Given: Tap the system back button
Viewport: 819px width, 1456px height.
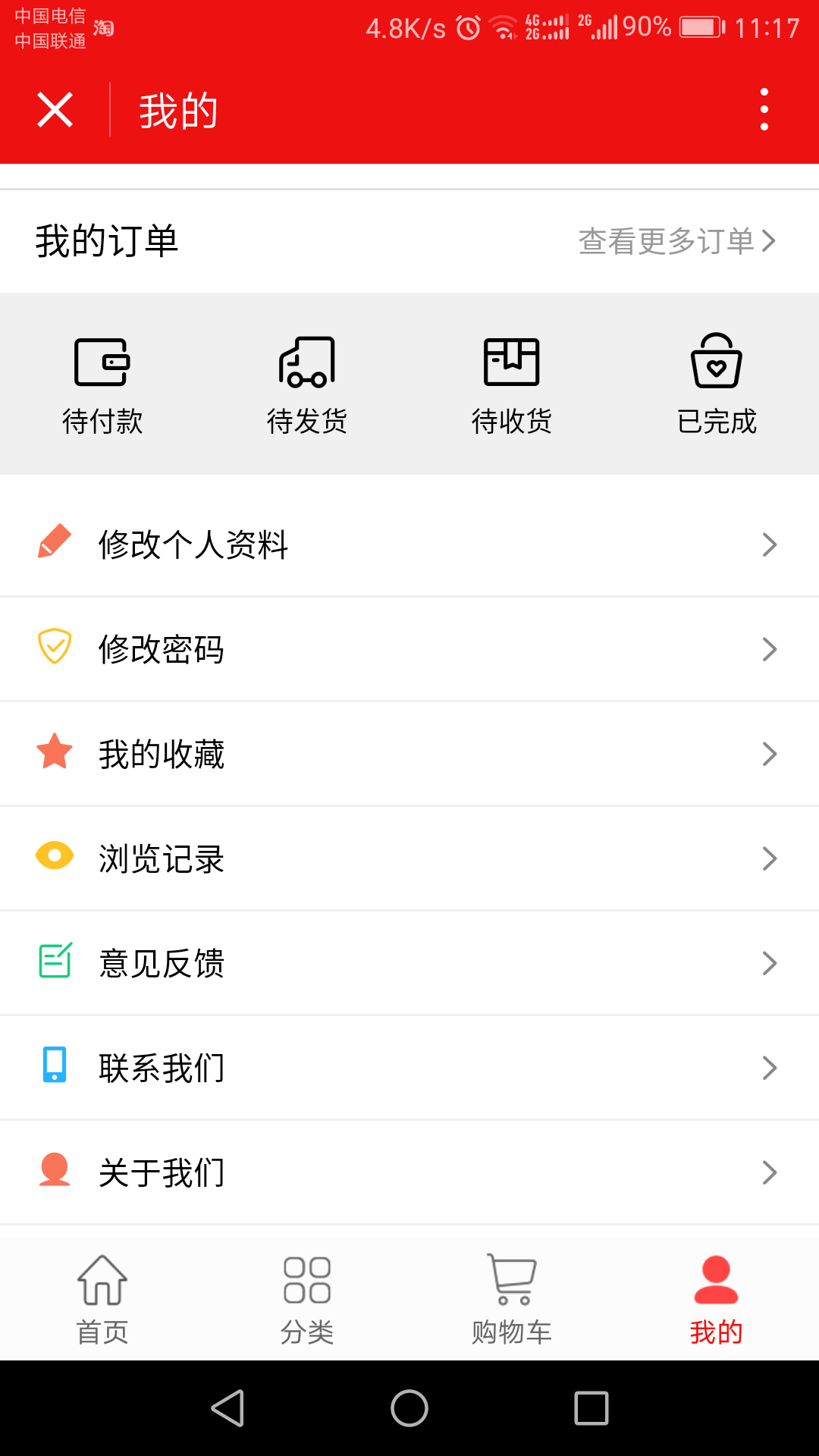Looking at the screenshot, I should coord(227,1408).
